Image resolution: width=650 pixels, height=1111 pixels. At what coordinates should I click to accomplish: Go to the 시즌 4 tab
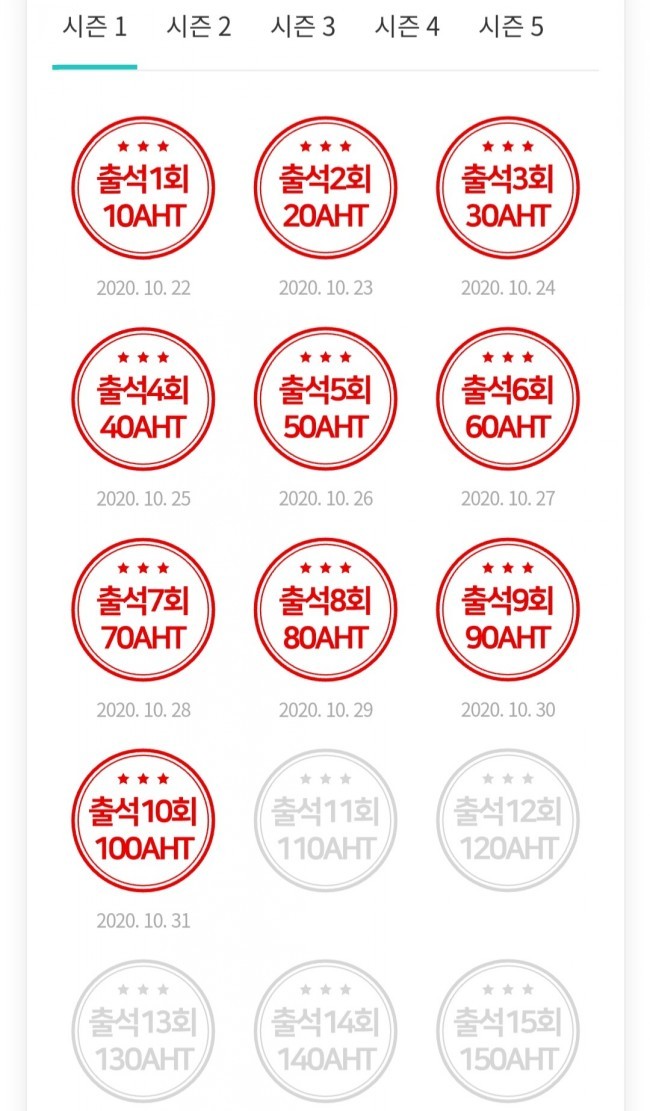pos(407,27)
